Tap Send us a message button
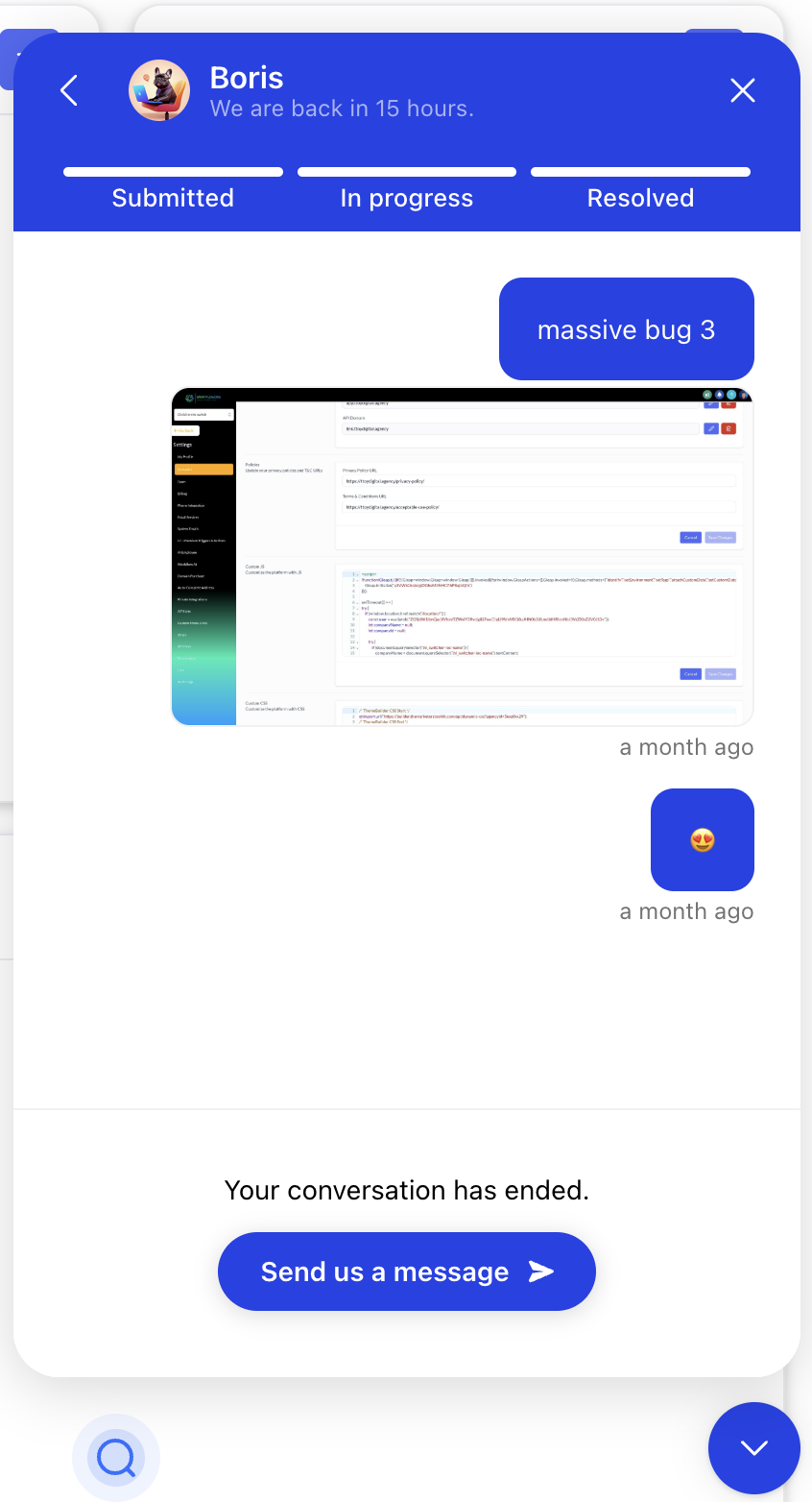This screenshot has width=812, height=1502. [x=406, y=1272]
